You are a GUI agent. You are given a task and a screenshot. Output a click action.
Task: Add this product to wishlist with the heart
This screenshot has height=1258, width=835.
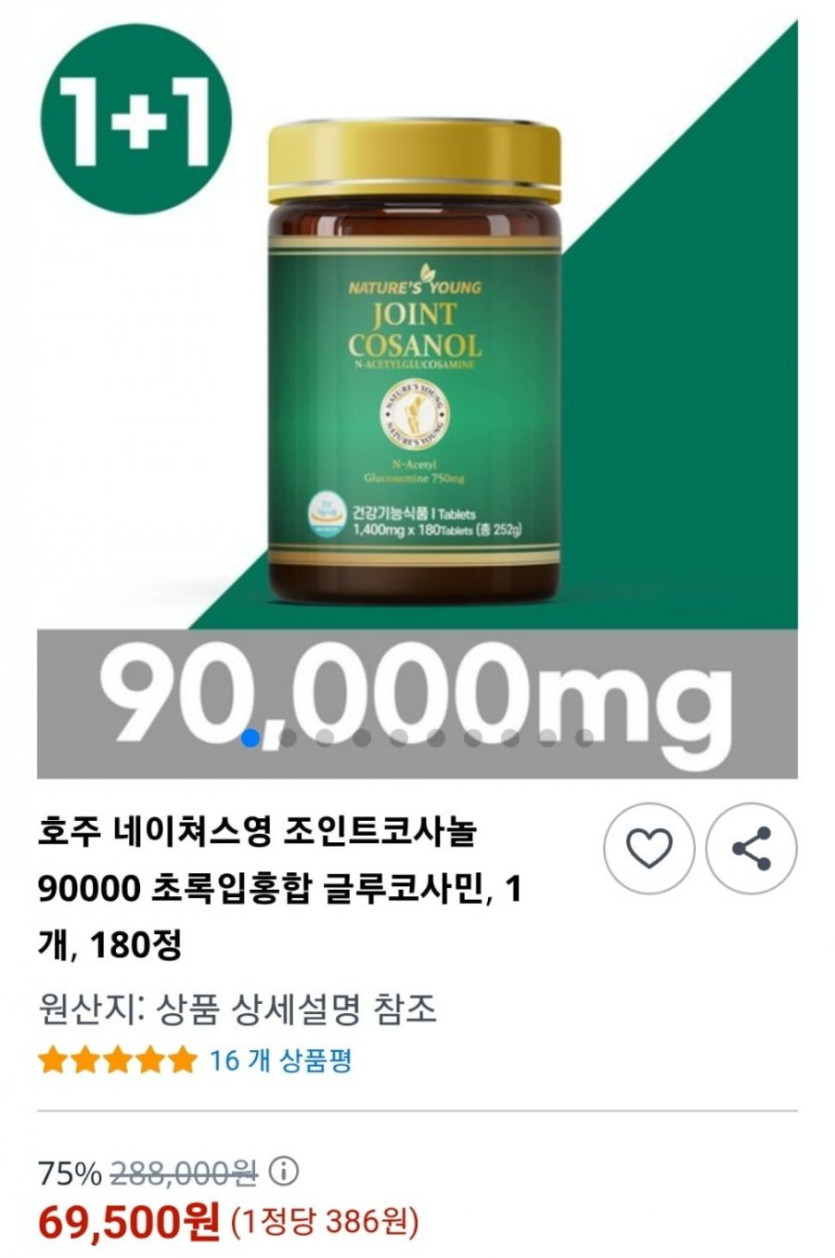[x=649, y=849]
